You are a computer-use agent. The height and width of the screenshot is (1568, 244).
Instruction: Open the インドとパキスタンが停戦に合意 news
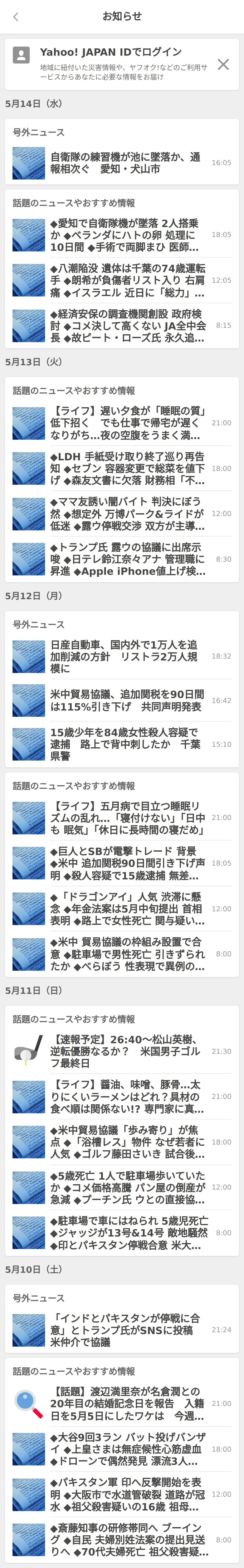[122, 1330]
